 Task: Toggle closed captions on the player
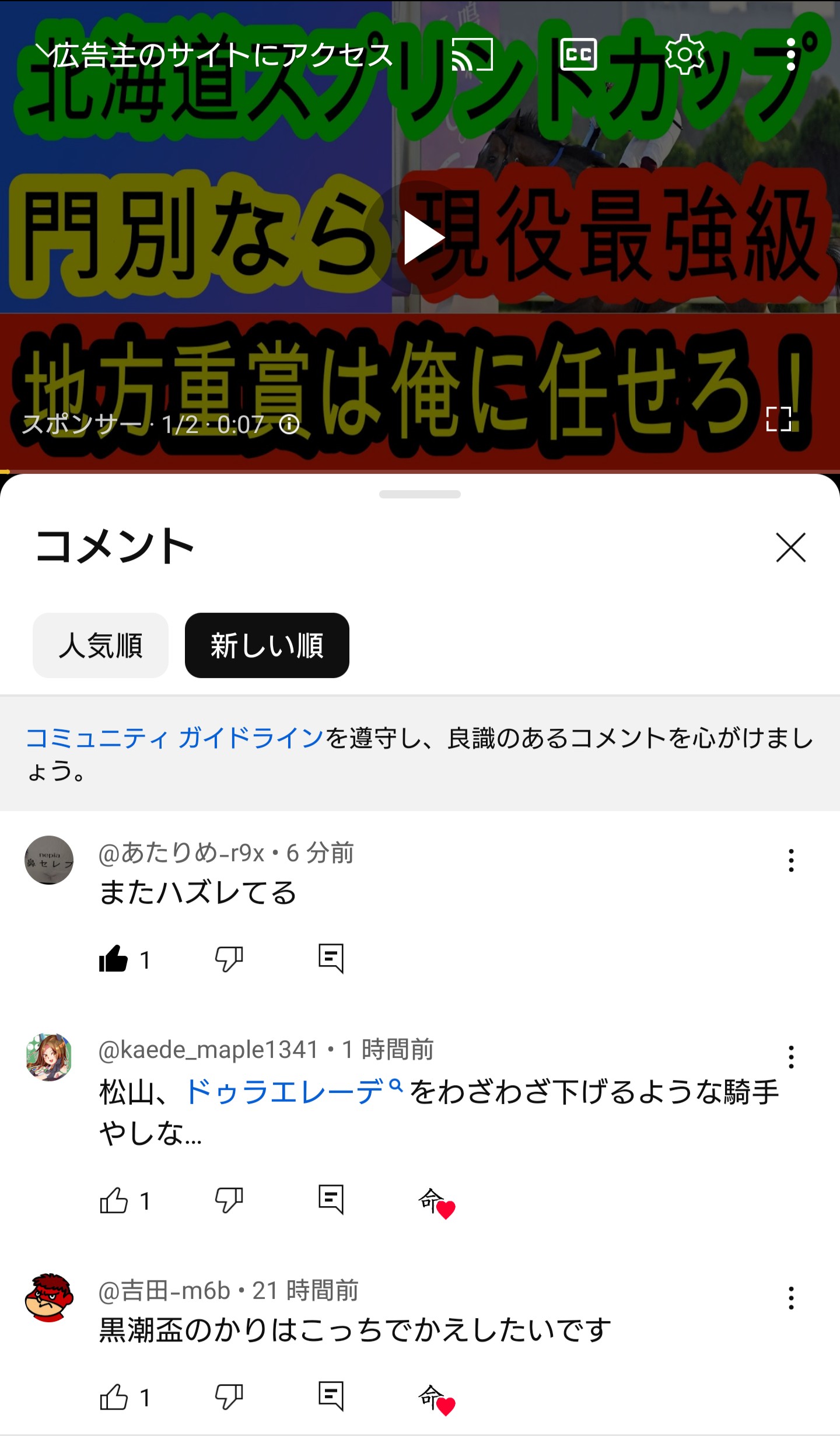(x=578, y=55)
